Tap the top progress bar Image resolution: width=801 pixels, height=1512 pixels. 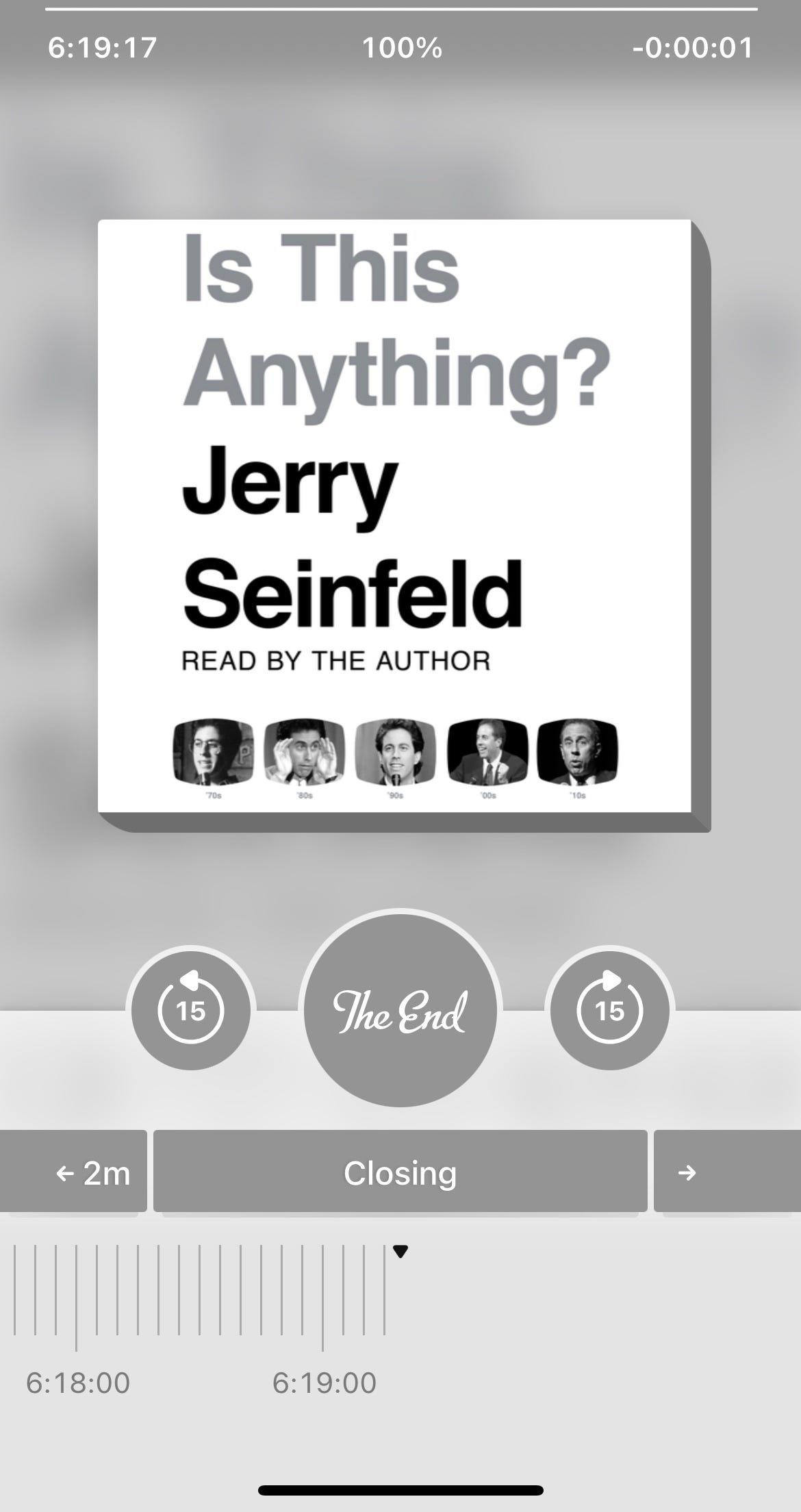coord(401,9)
